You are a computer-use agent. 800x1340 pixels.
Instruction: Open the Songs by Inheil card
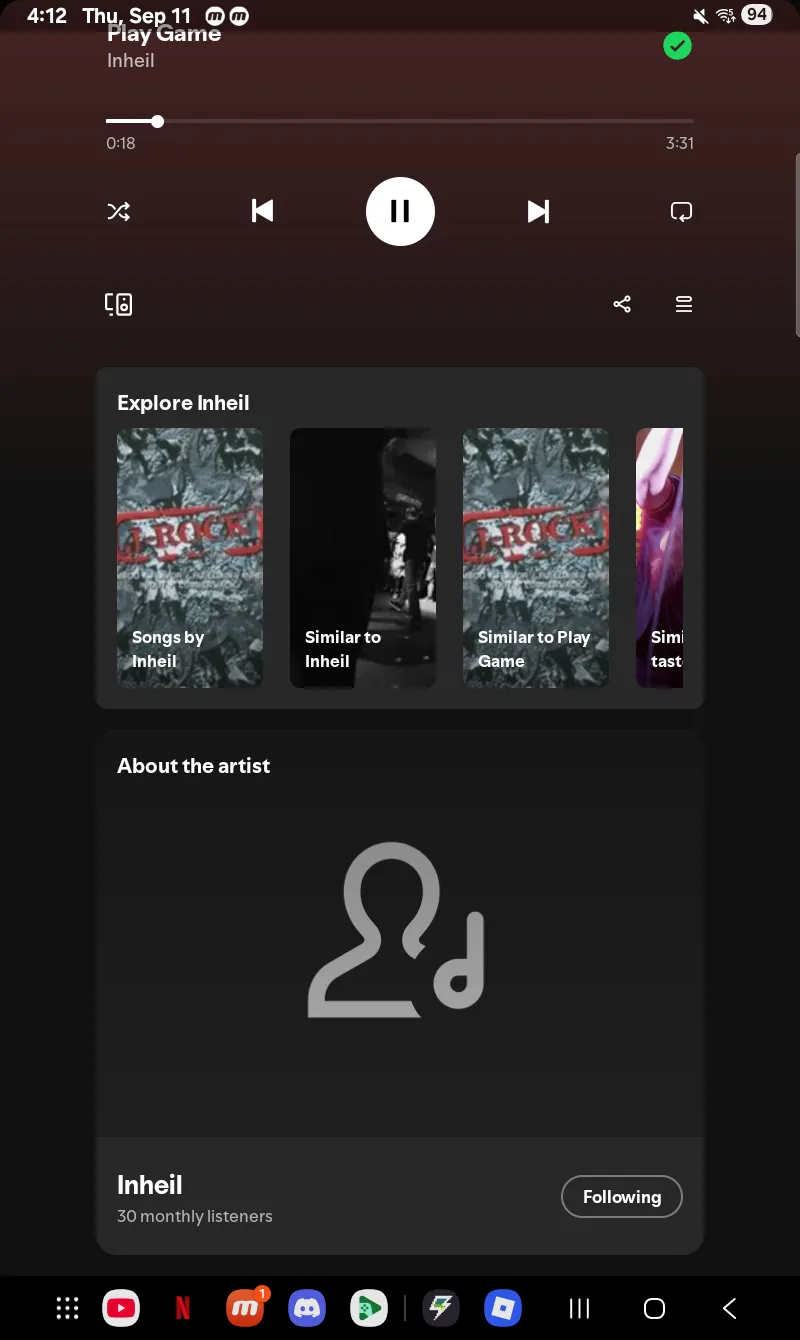click(x=190, y=558)
